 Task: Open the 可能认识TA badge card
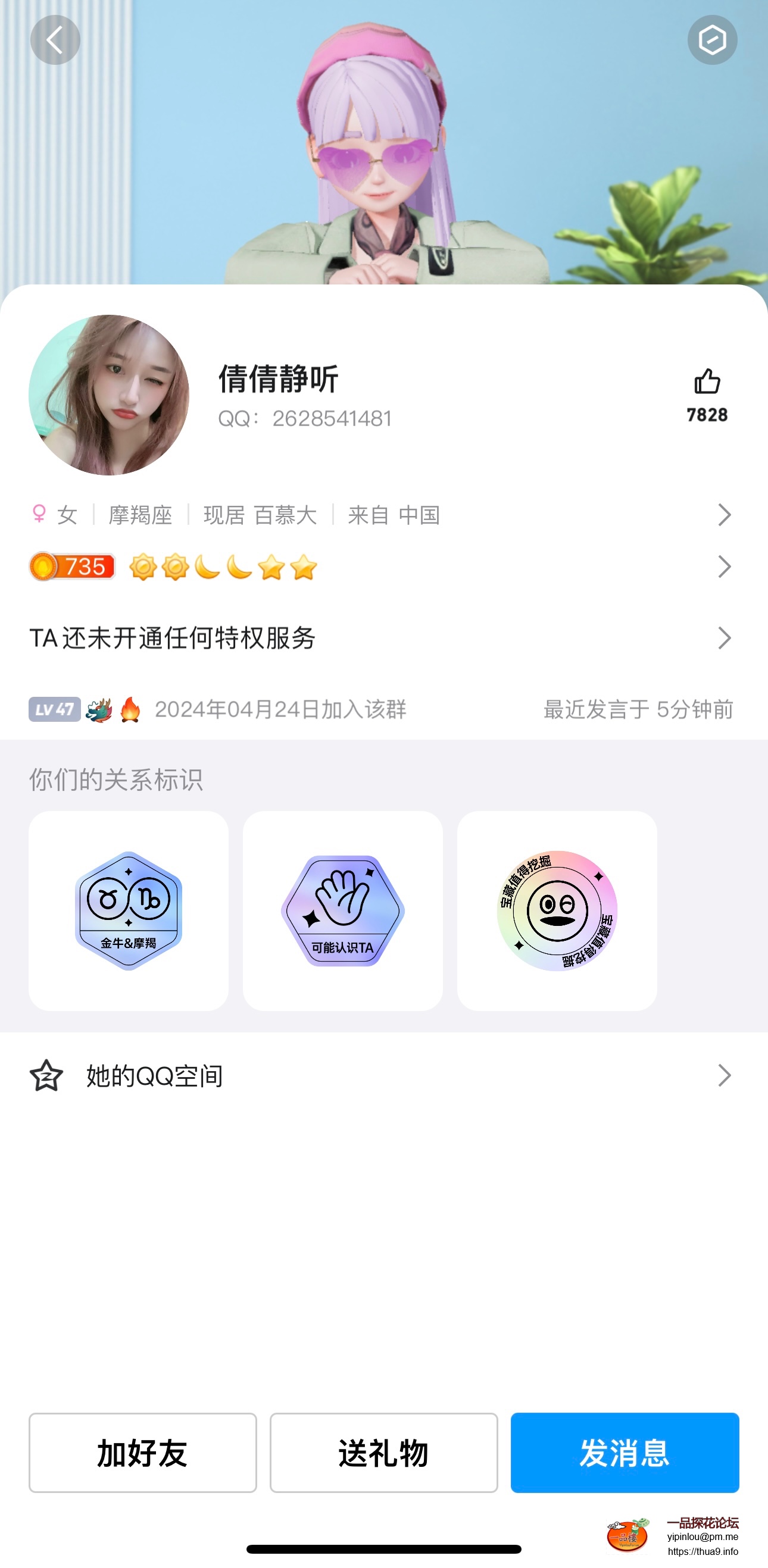(x=343, y=910)
